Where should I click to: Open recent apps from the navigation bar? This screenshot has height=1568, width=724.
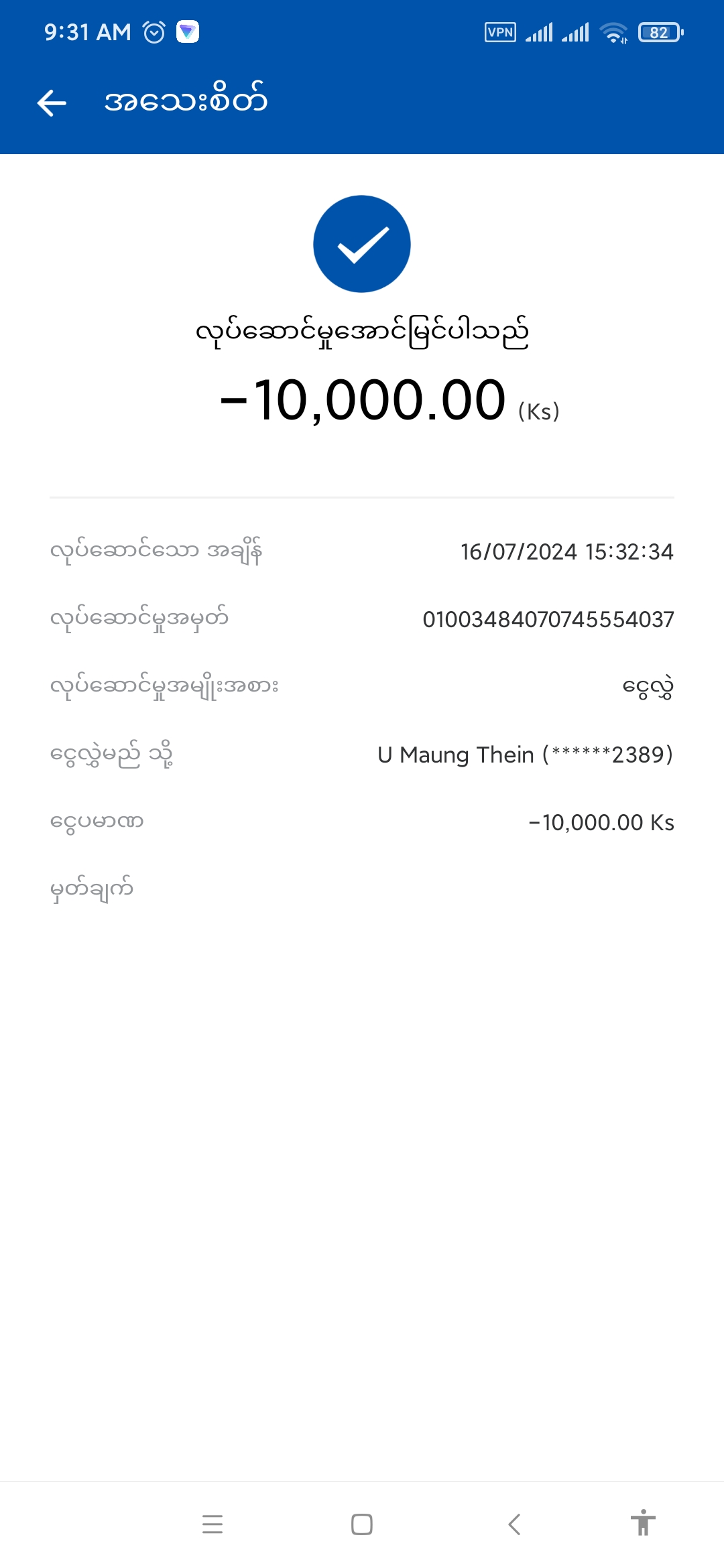coord(213,1524)
